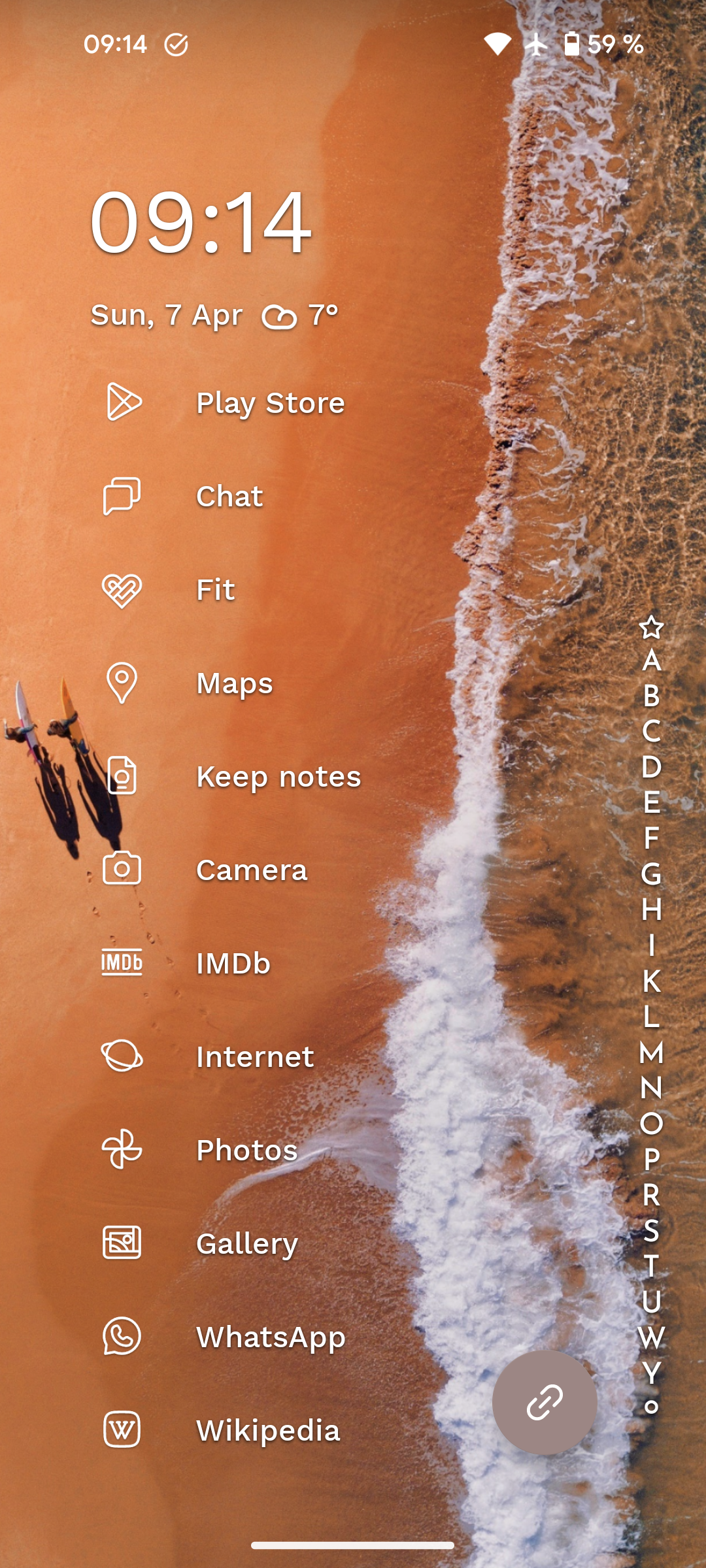This screenshot has width=706, height=1568.
Task: Tap the date Sun, 7 Apr
Action: 167,316
